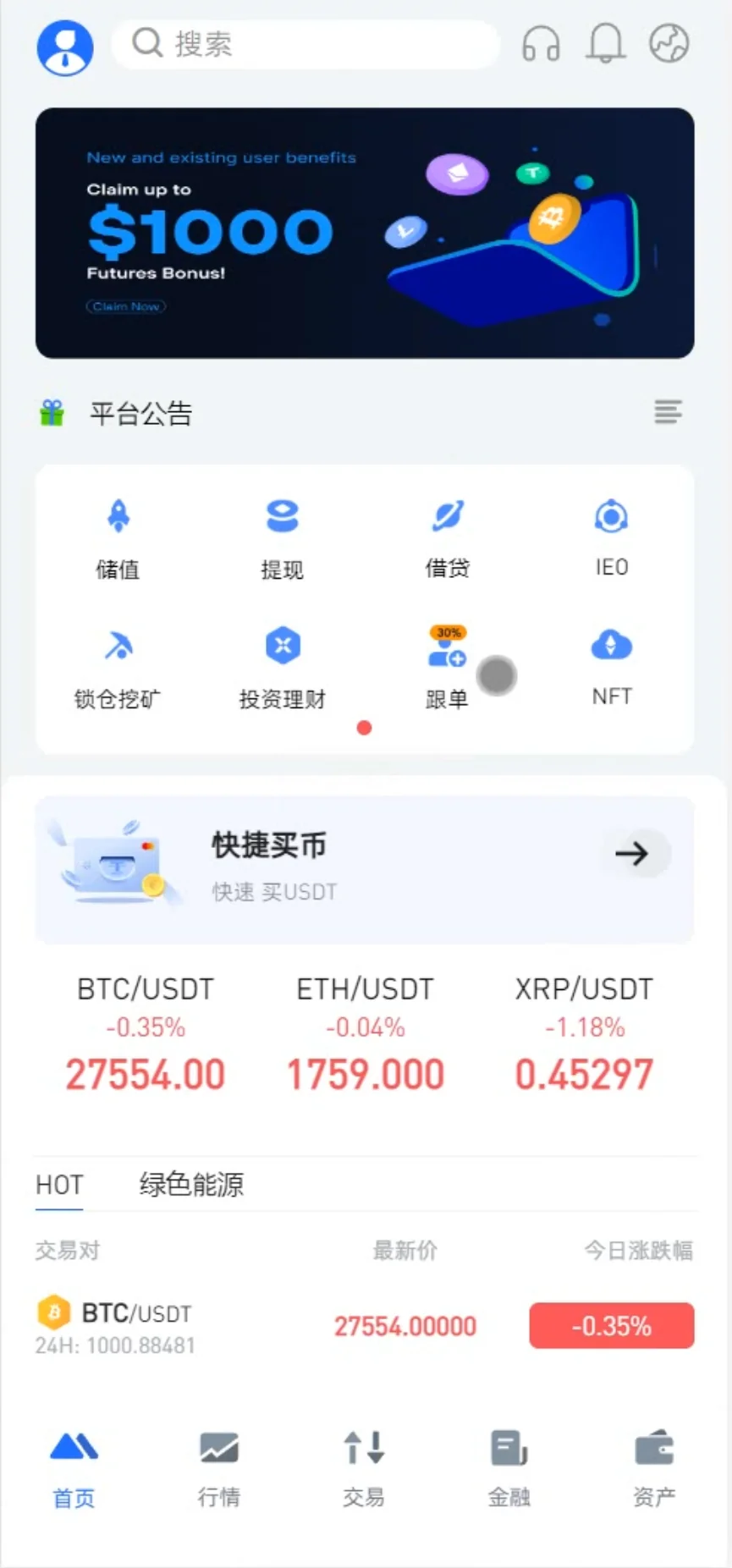The height and width of the screenshot is (1568, 732).
Task: Open the user profile avatar
Action: click(x=65, y=47)
